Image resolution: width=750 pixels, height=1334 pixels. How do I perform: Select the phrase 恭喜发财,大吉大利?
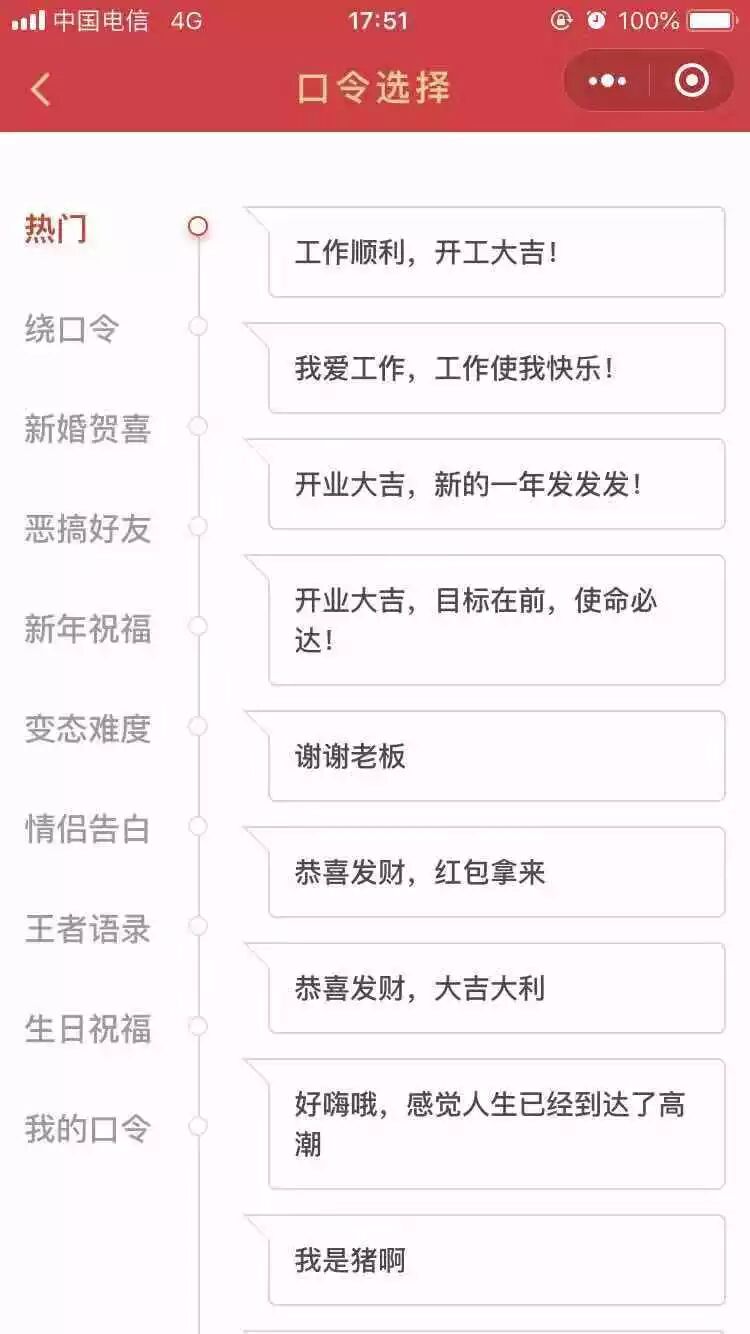tap(496, 989)
